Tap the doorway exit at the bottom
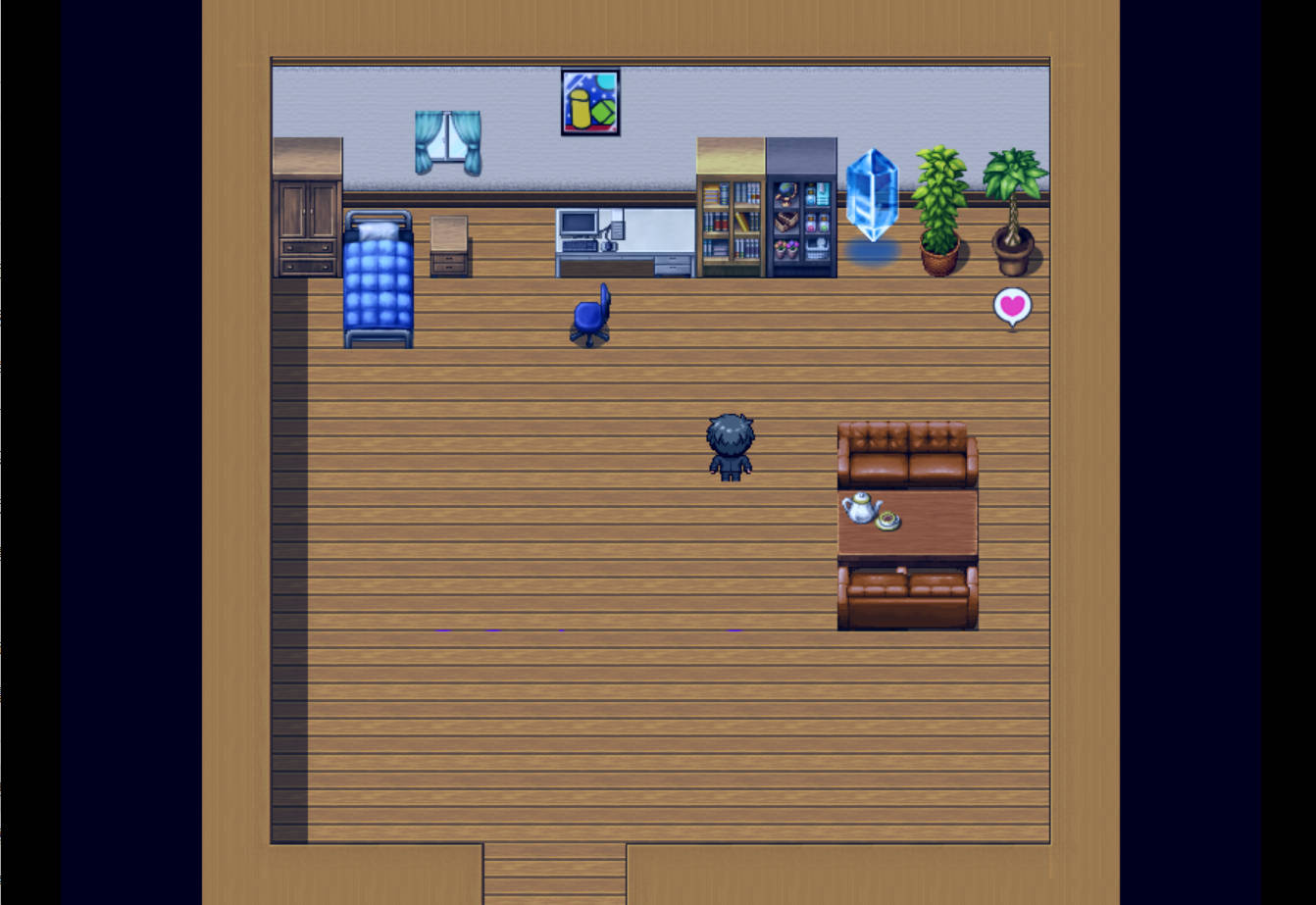This screenshot has width=1316, height=905. click(554, 873)
